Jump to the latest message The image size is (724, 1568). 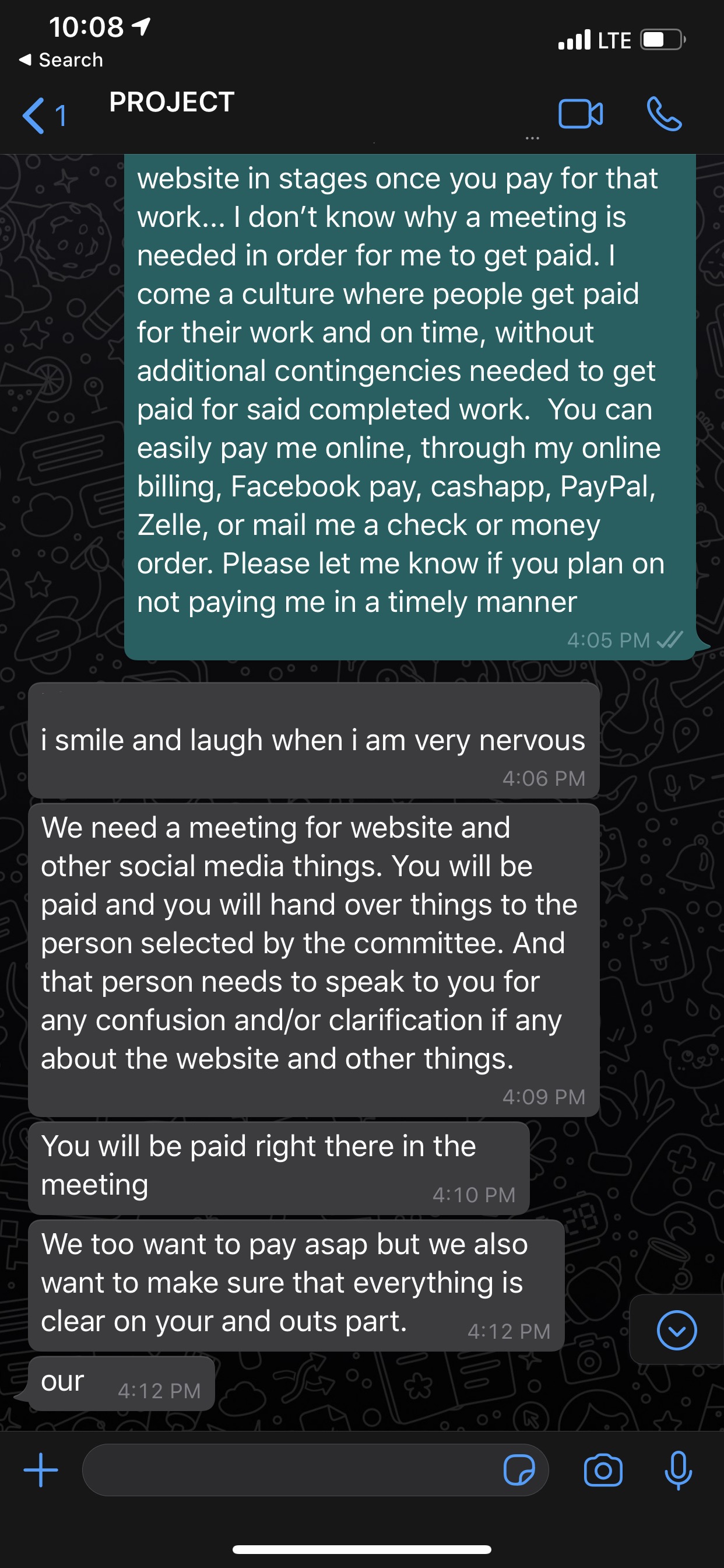676,1330
